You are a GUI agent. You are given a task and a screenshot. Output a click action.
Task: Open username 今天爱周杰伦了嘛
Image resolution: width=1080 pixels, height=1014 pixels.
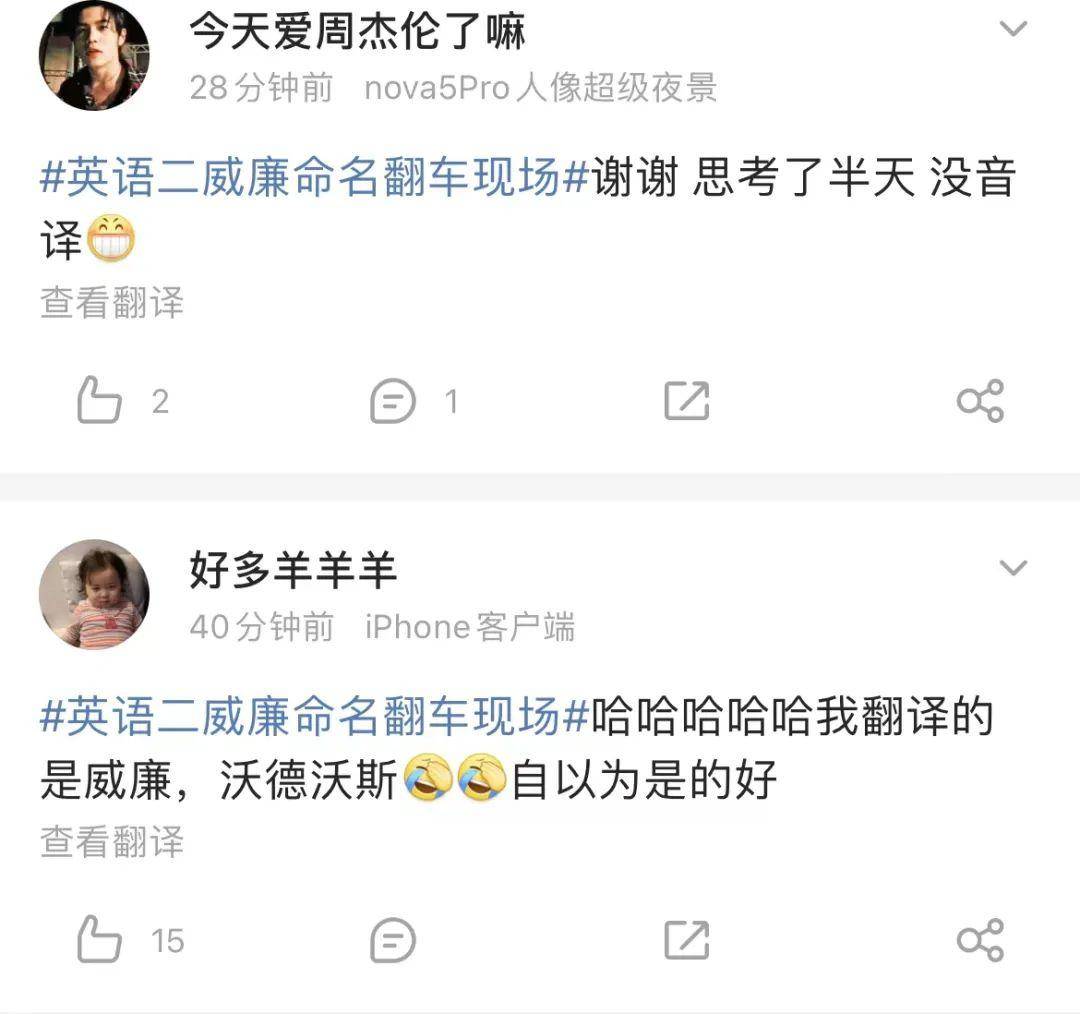coord(357,32)
